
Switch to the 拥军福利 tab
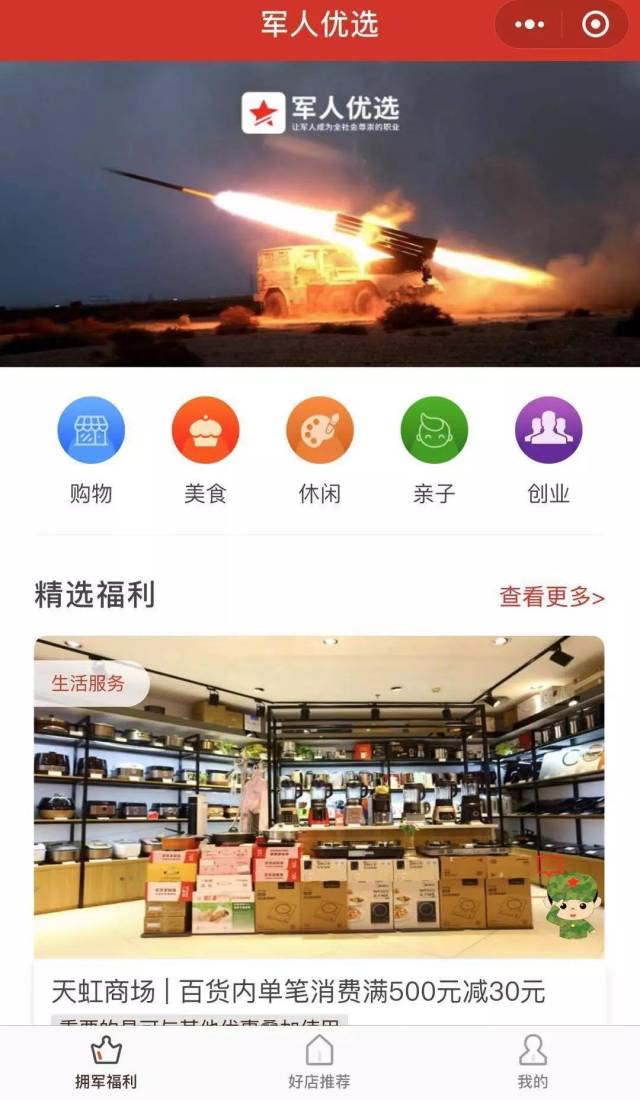(x=106, y=1063)
